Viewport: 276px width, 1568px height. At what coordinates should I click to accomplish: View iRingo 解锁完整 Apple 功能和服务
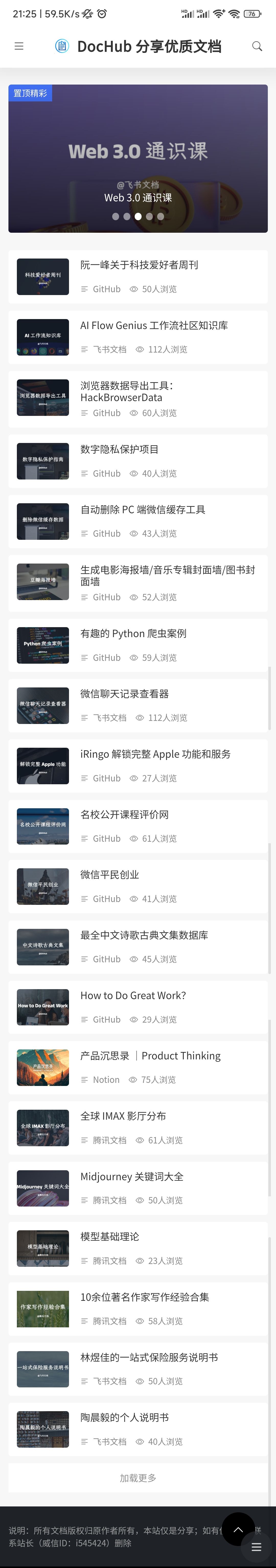point(155,754)
